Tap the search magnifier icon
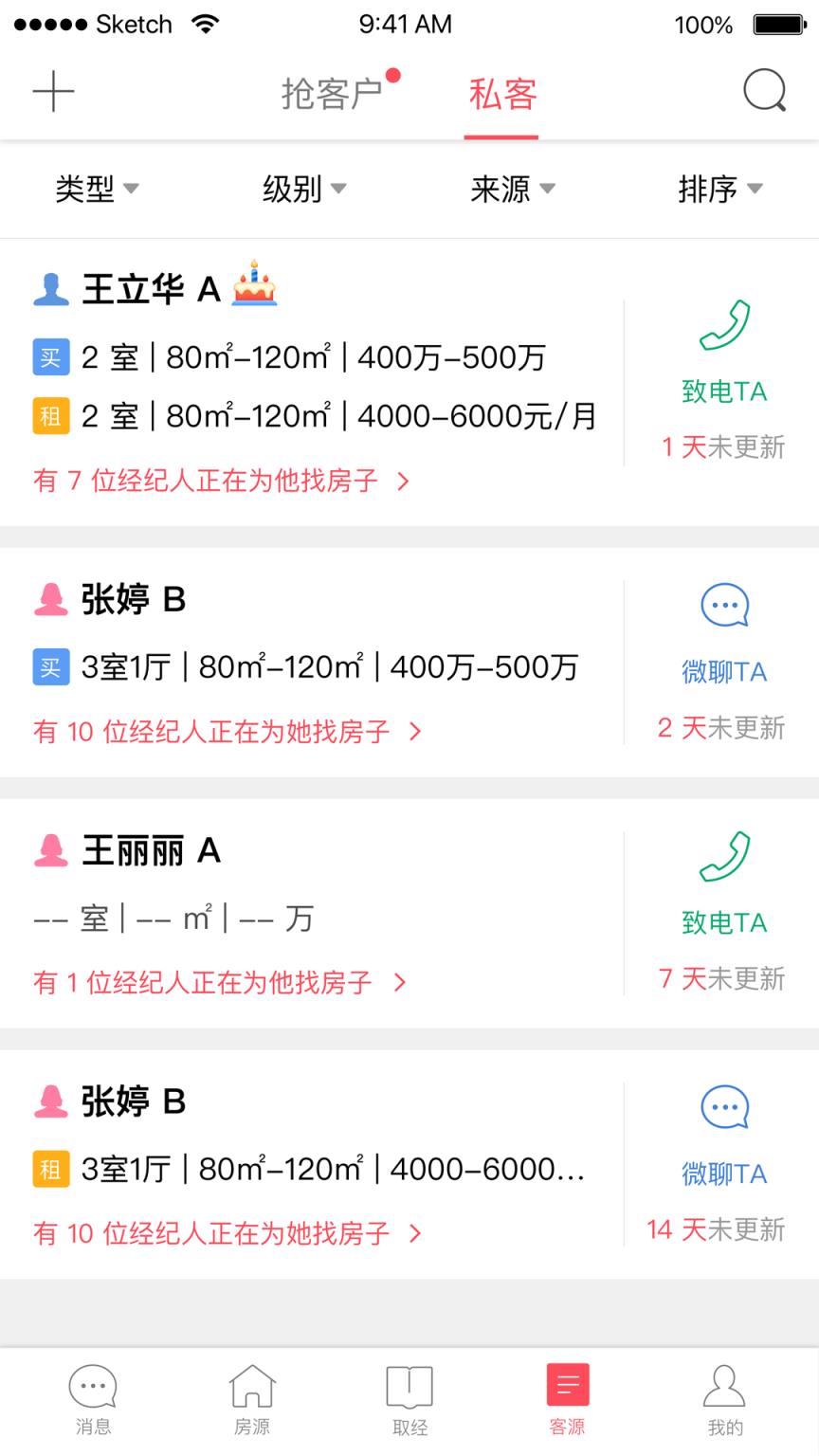The image size is (819, 1456). pos(764,91)
